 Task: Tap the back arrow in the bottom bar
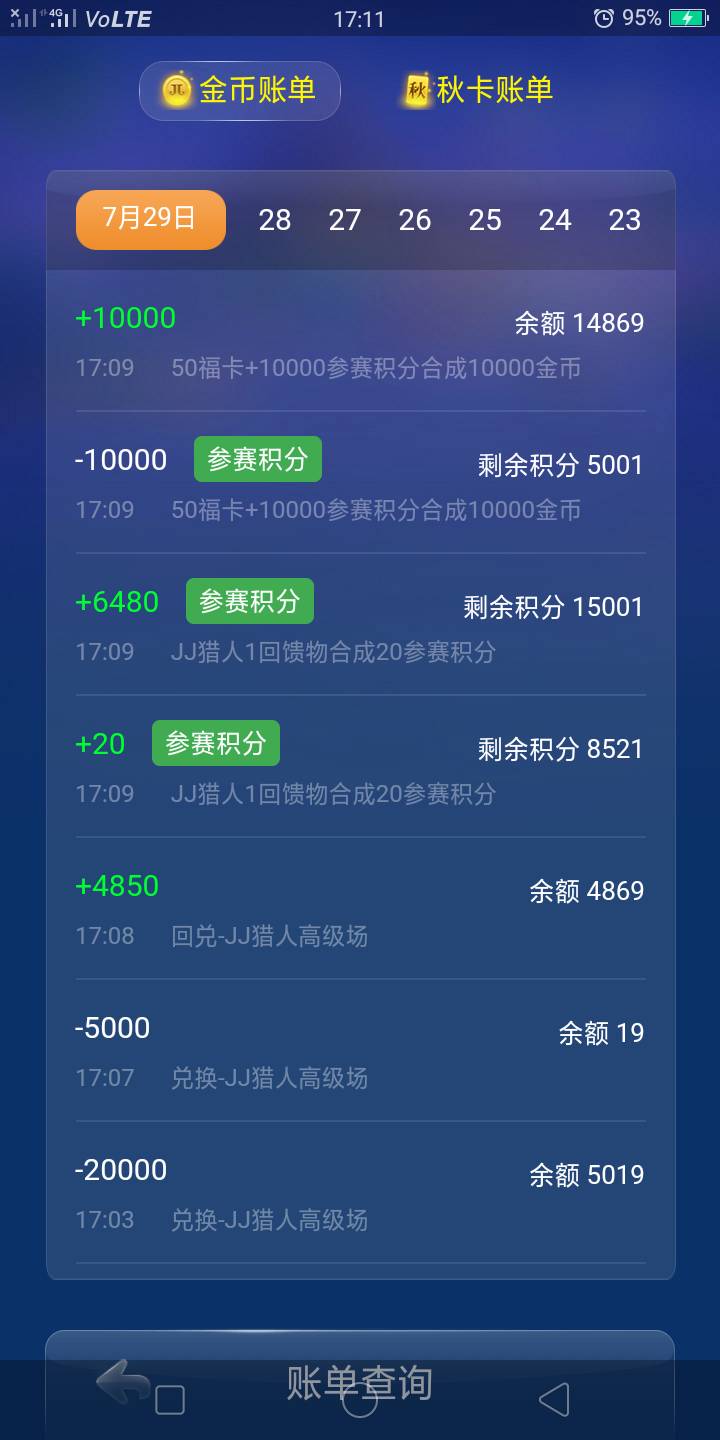coord(121,1380)
